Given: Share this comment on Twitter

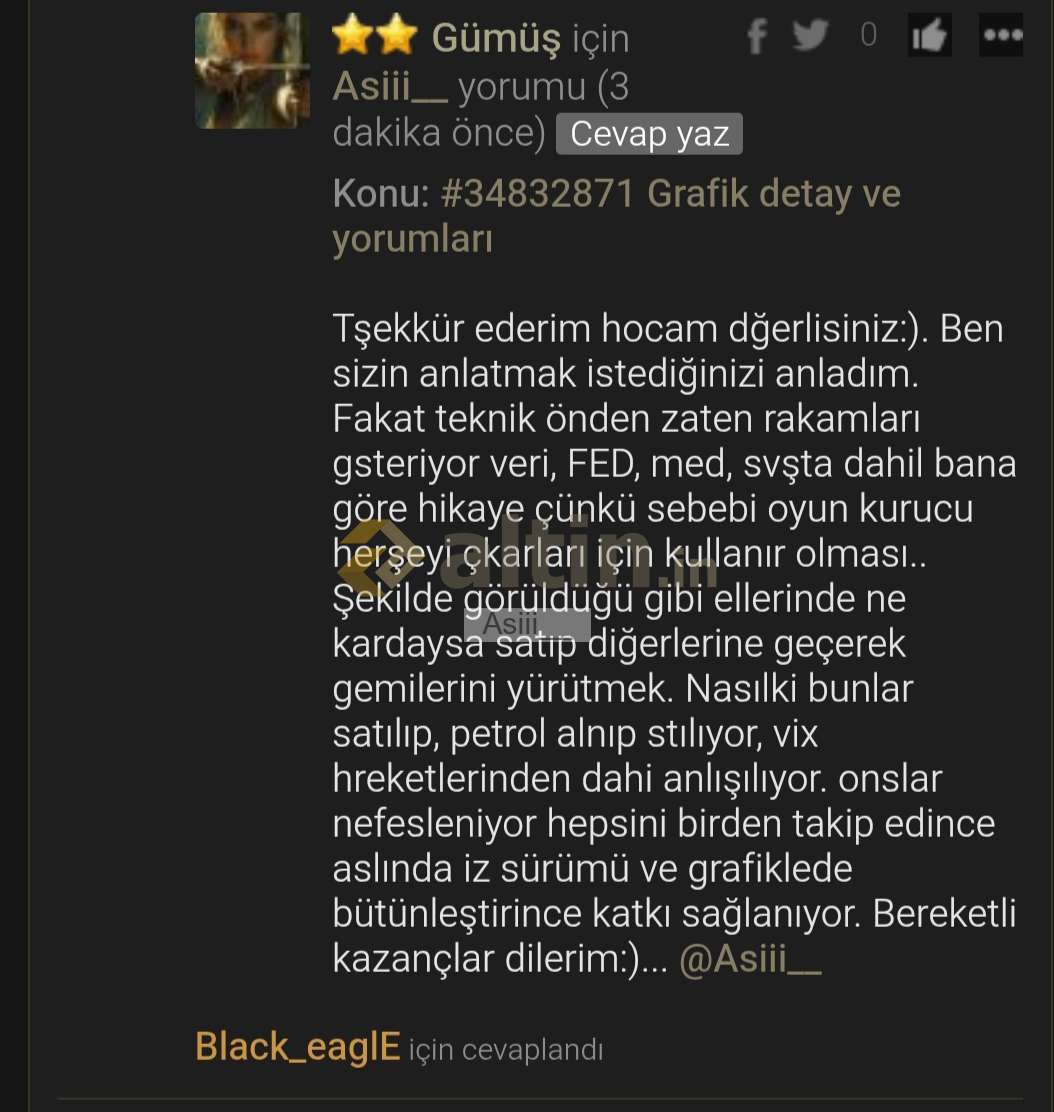Looking at the screenshot, I should coord(810,36).
